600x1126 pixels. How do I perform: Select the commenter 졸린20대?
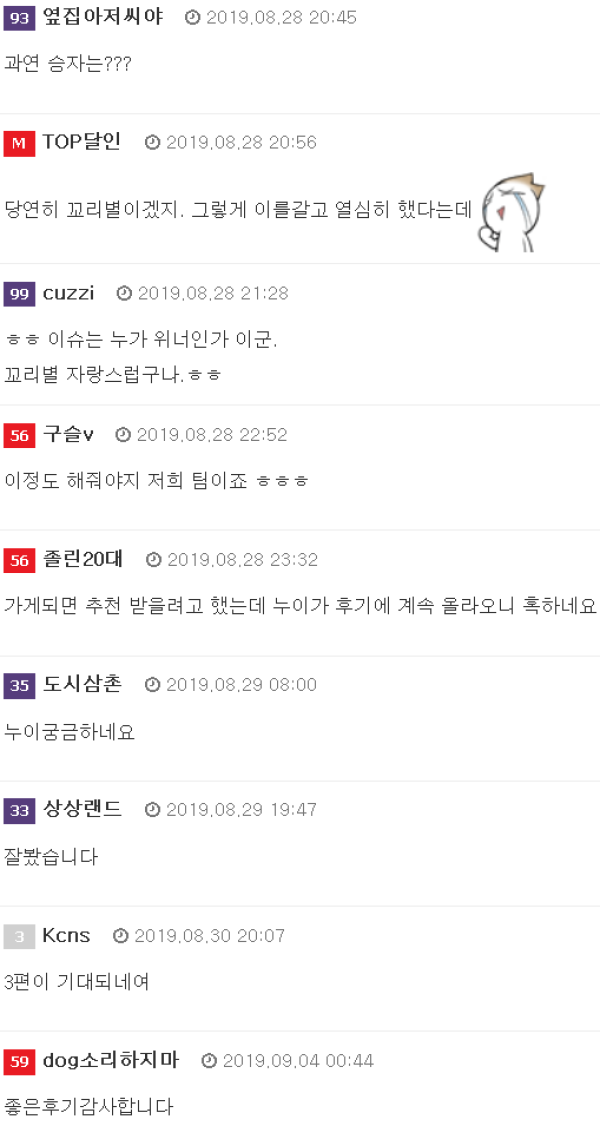click(82, 559)
